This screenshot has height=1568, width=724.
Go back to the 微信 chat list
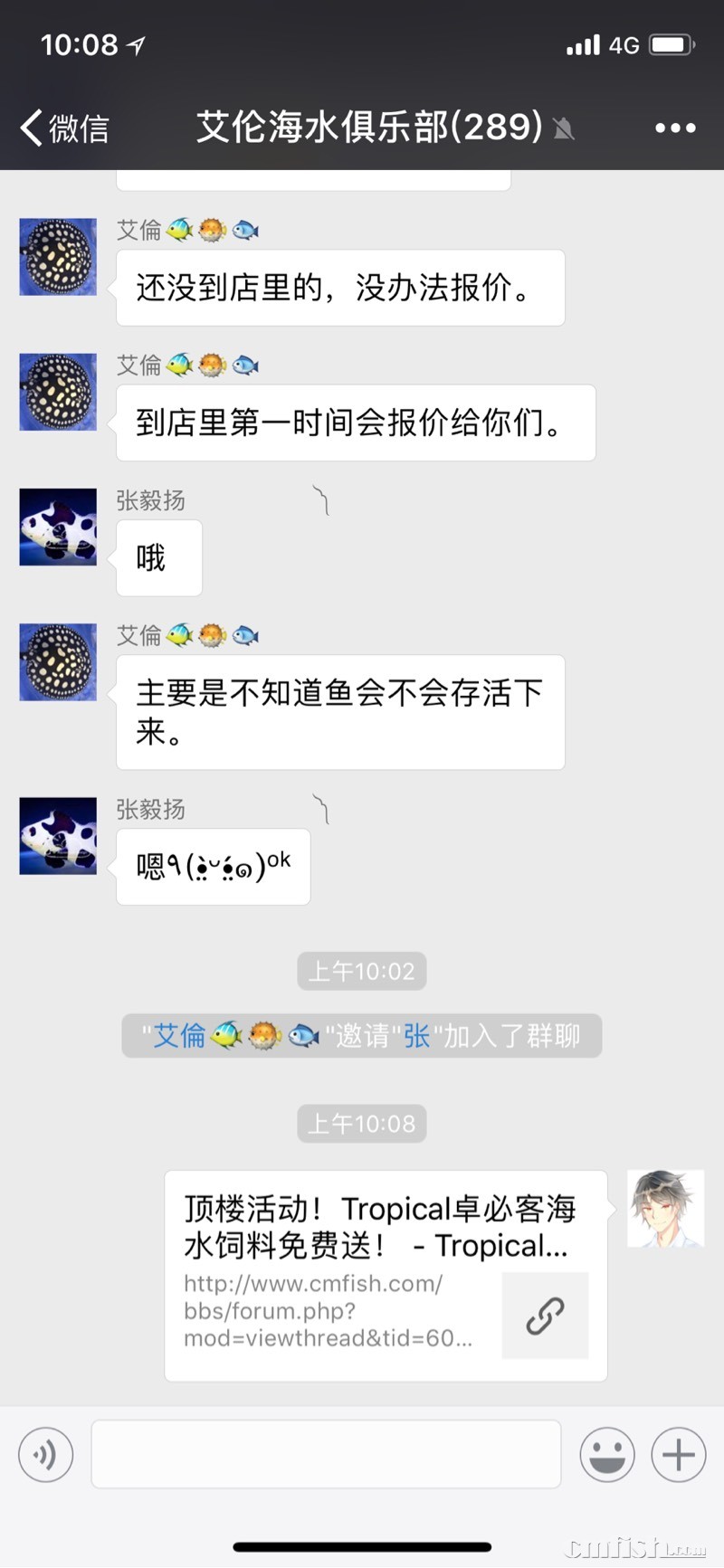click(x=63, y=128)
